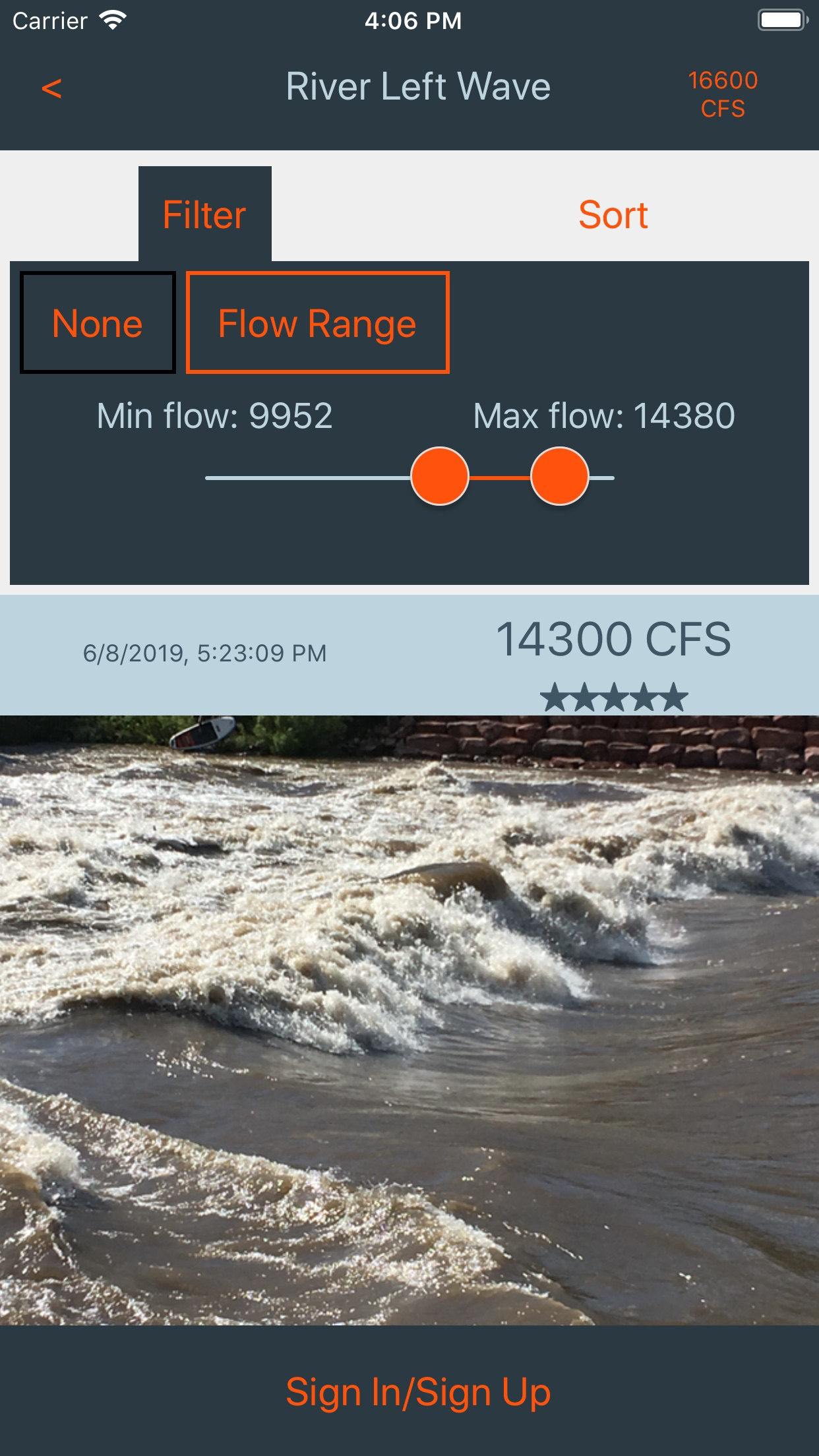Tap the five-star rating under 14300 CFS
The image size is (819, 1456).
615,694
